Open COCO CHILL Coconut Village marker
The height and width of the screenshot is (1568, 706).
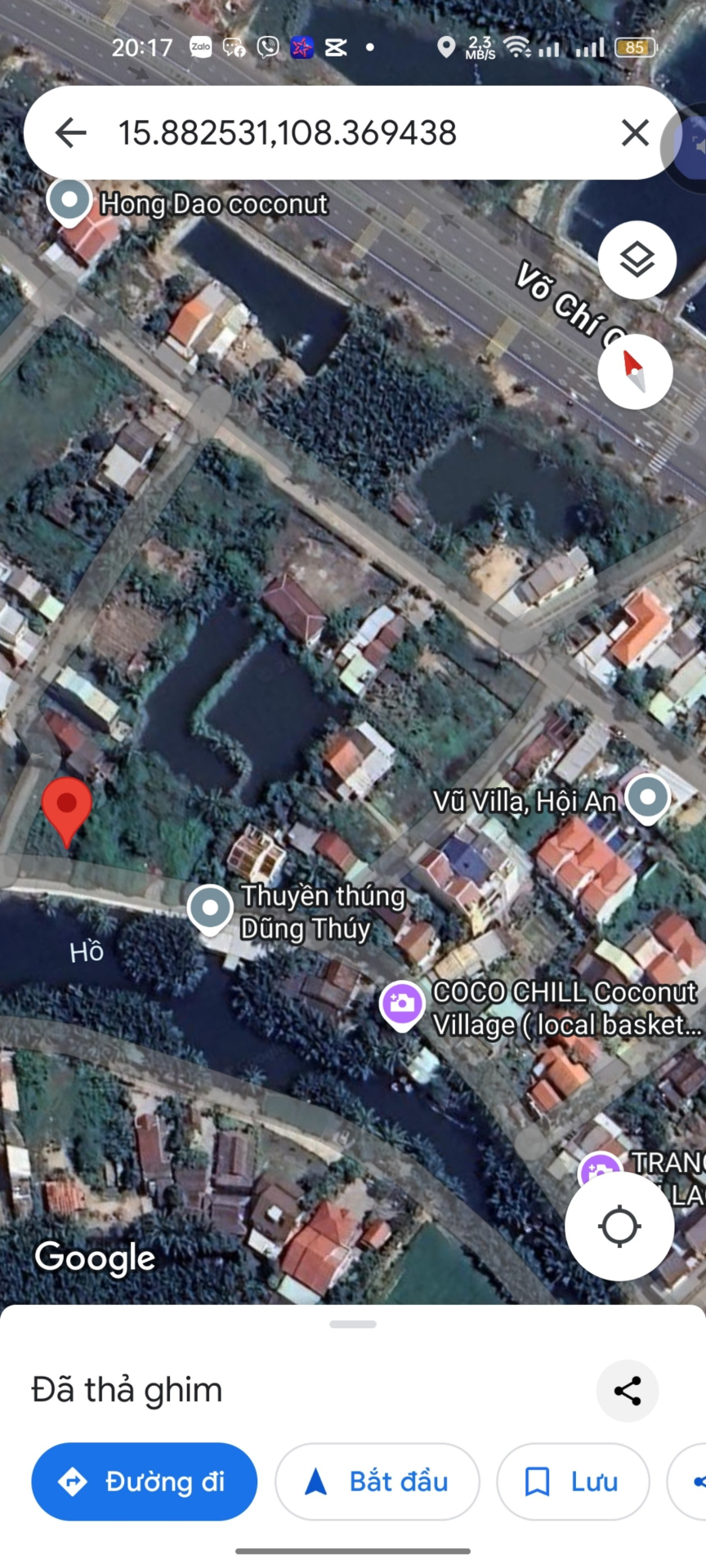[x=401, y=1004]
